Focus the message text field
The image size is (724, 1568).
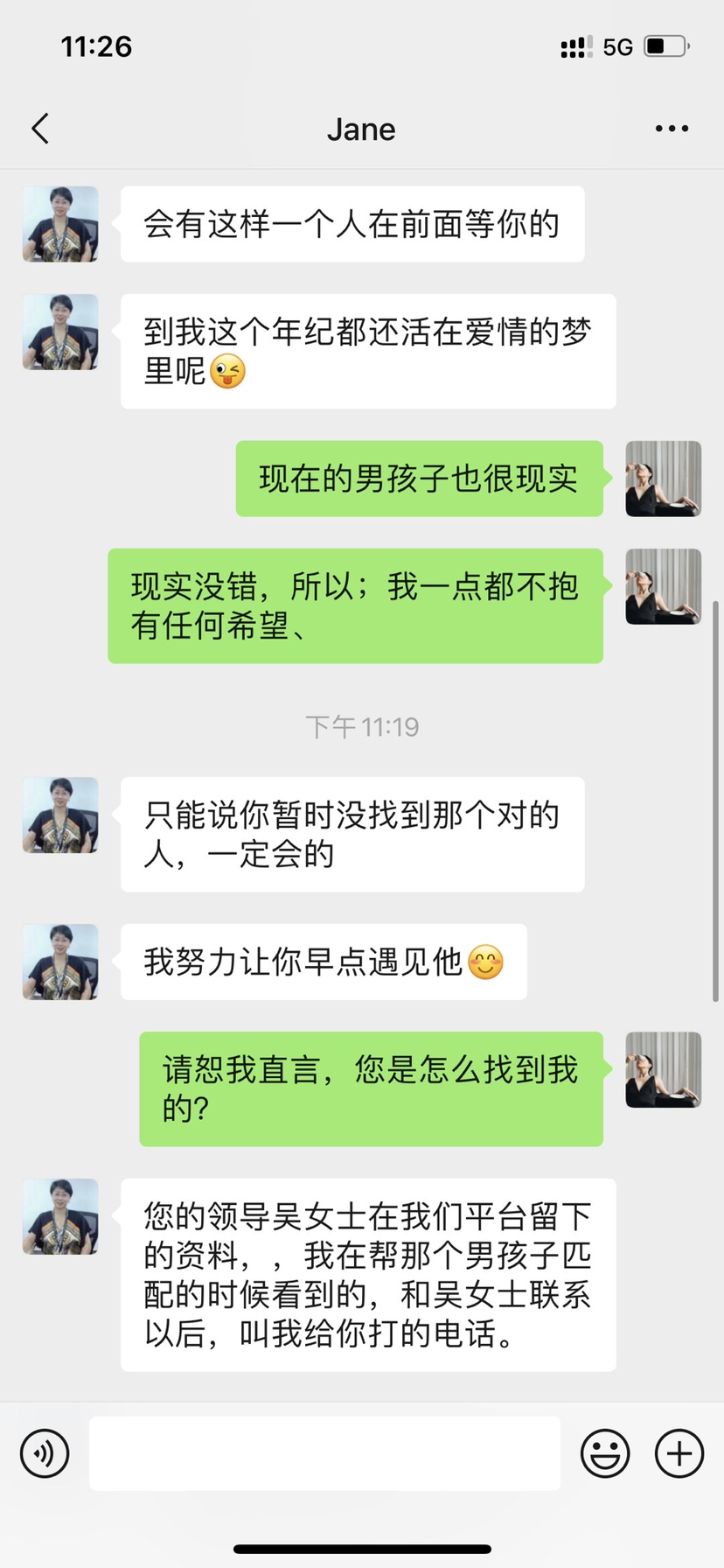pyautogui.click(x=324, y=1453)
